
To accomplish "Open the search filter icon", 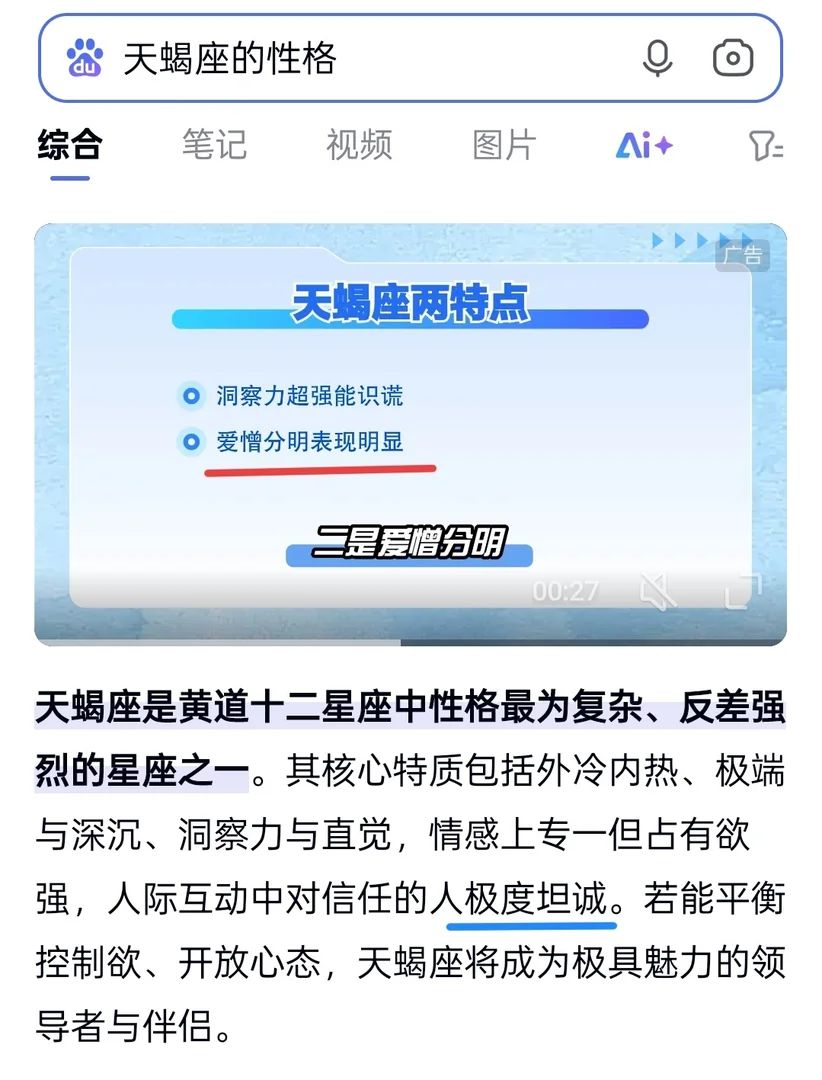I will click(x=766, y=147).
